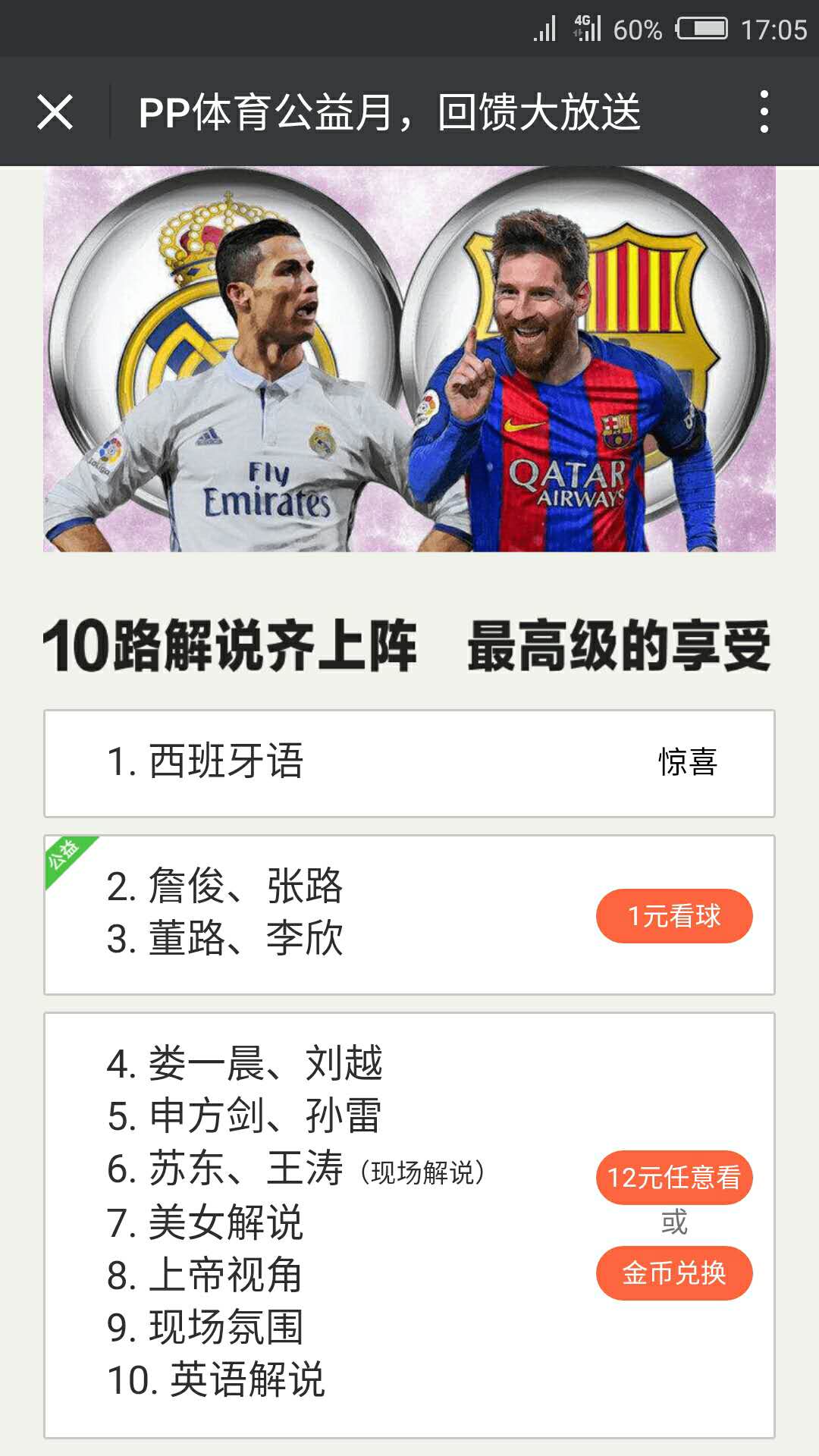Choose the 金币兑换 button
Screen dimensions: 819x1456
pyautogui.click(x=674, y=1273)
